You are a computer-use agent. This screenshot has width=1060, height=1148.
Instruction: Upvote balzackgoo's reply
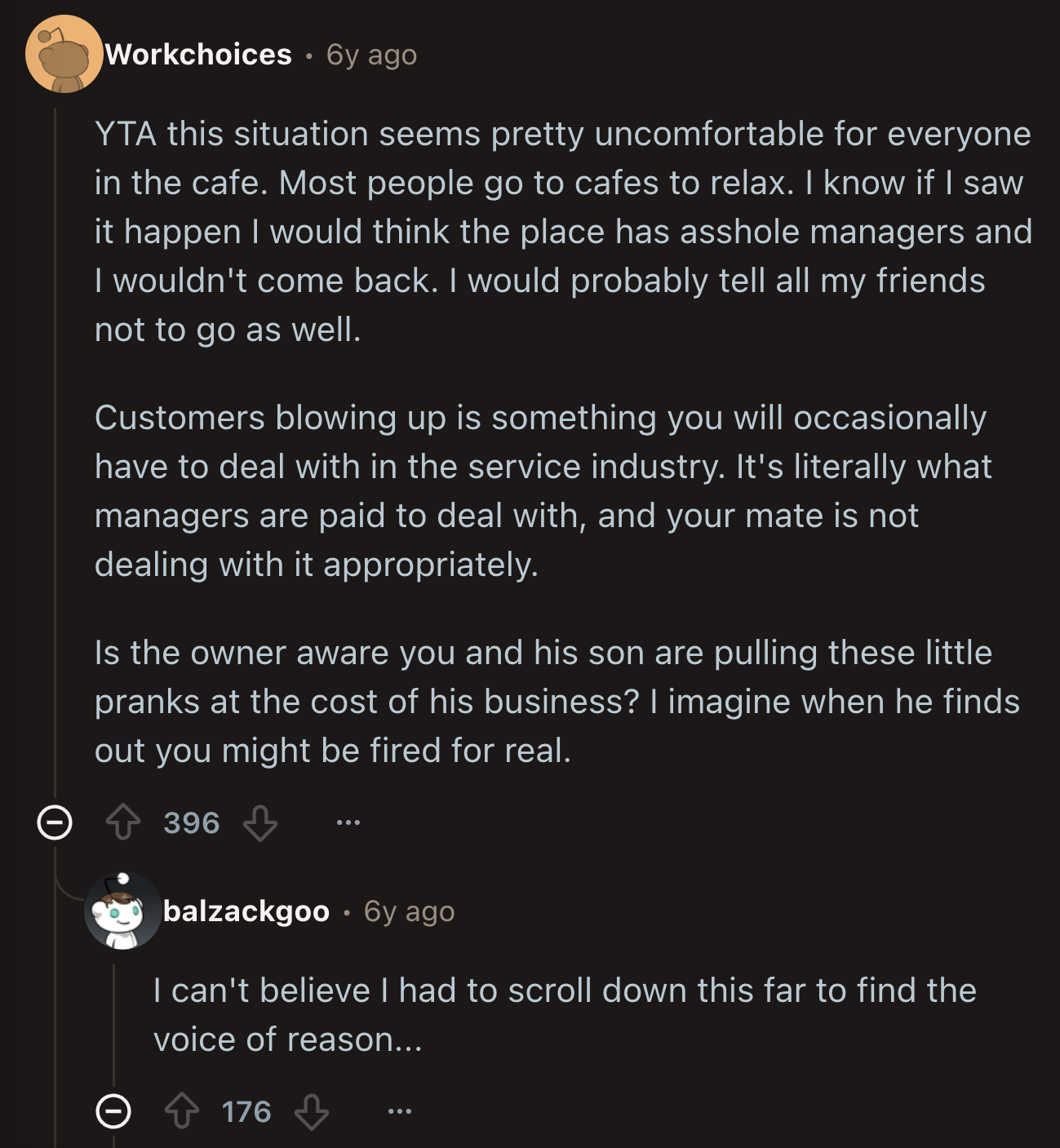pos(182,1111)
